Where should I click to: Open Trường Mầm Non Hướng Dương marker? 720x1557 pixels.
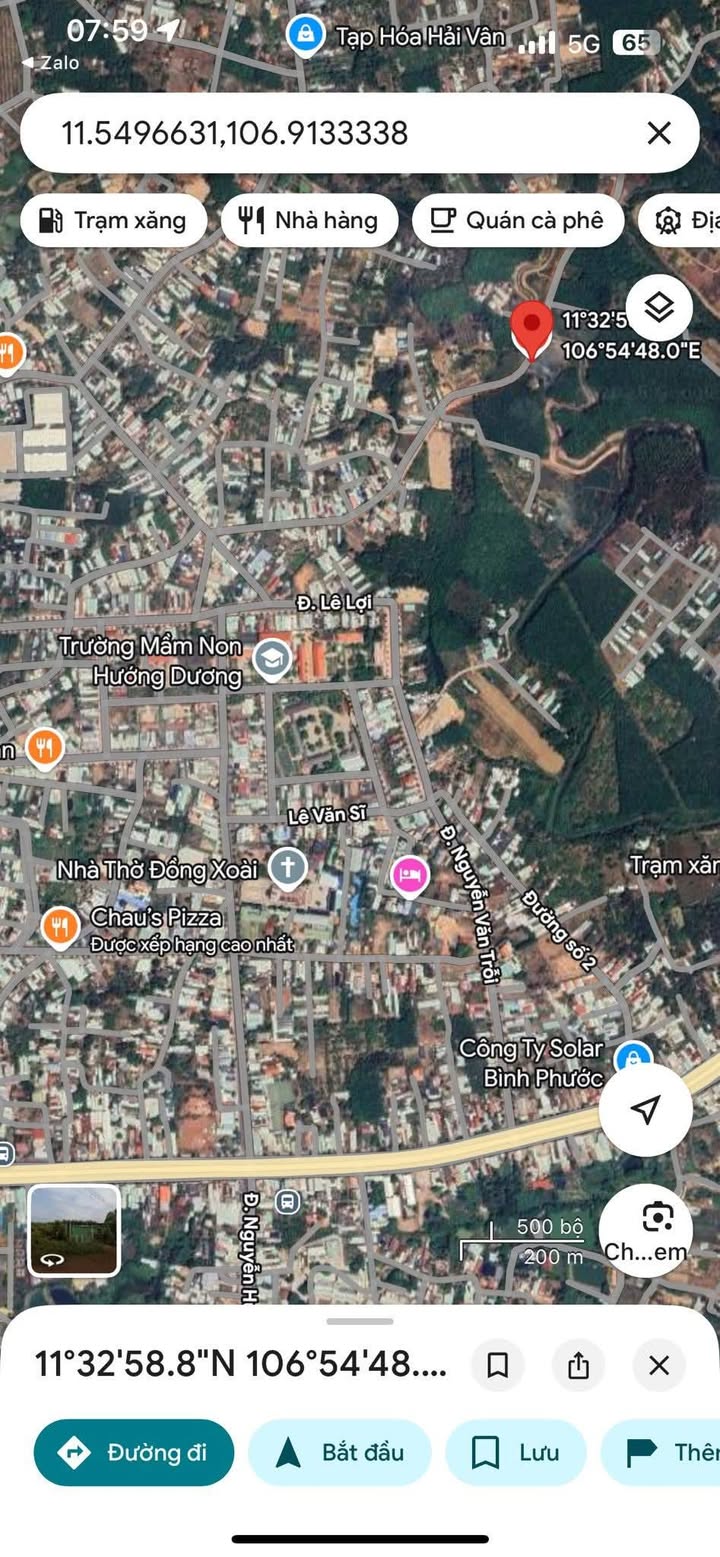click(x=272, y=659)
